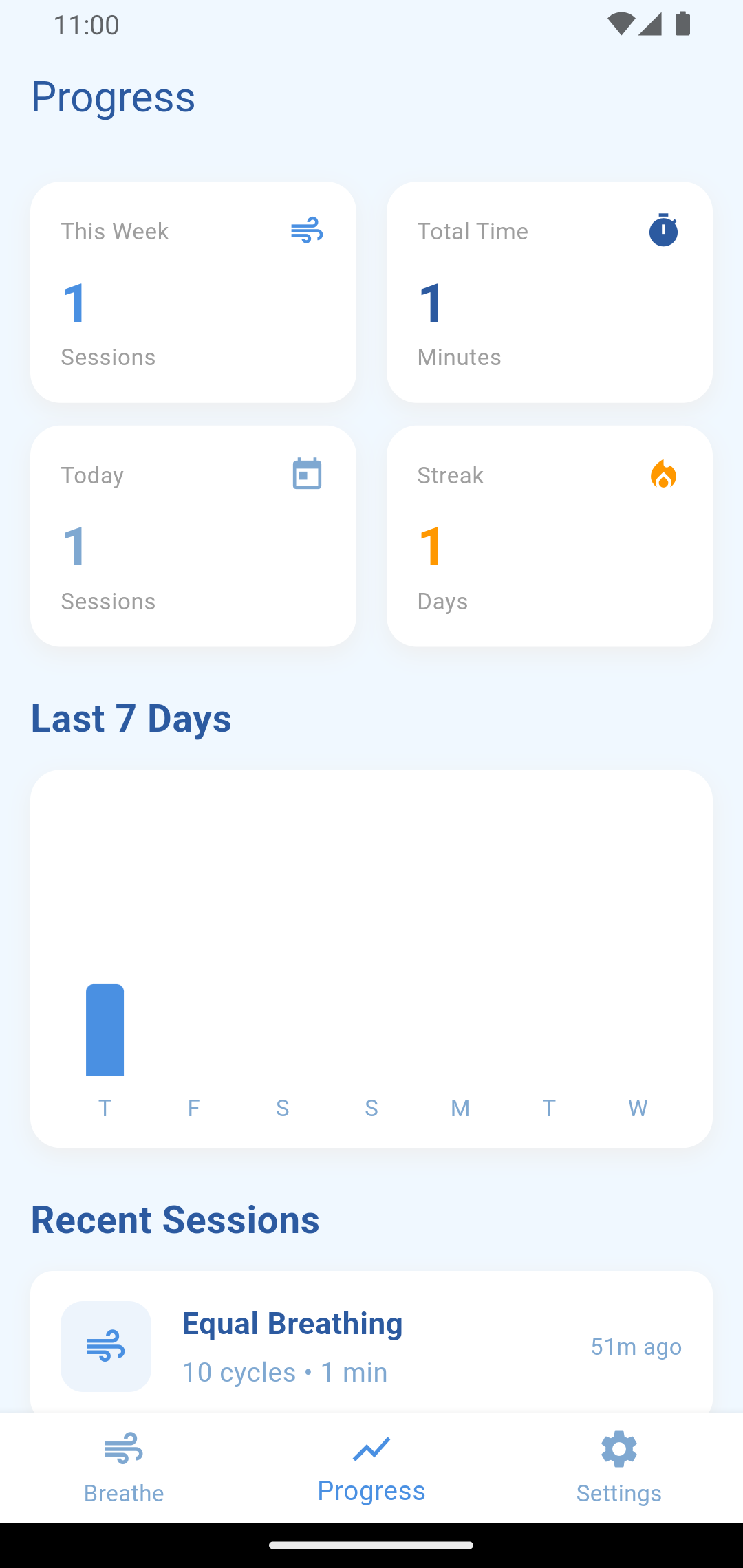The width and height of the screenshot is (743, 1568).
Task: Open the Equal Breathing recent session
Action: click(x=371, y=1344)
